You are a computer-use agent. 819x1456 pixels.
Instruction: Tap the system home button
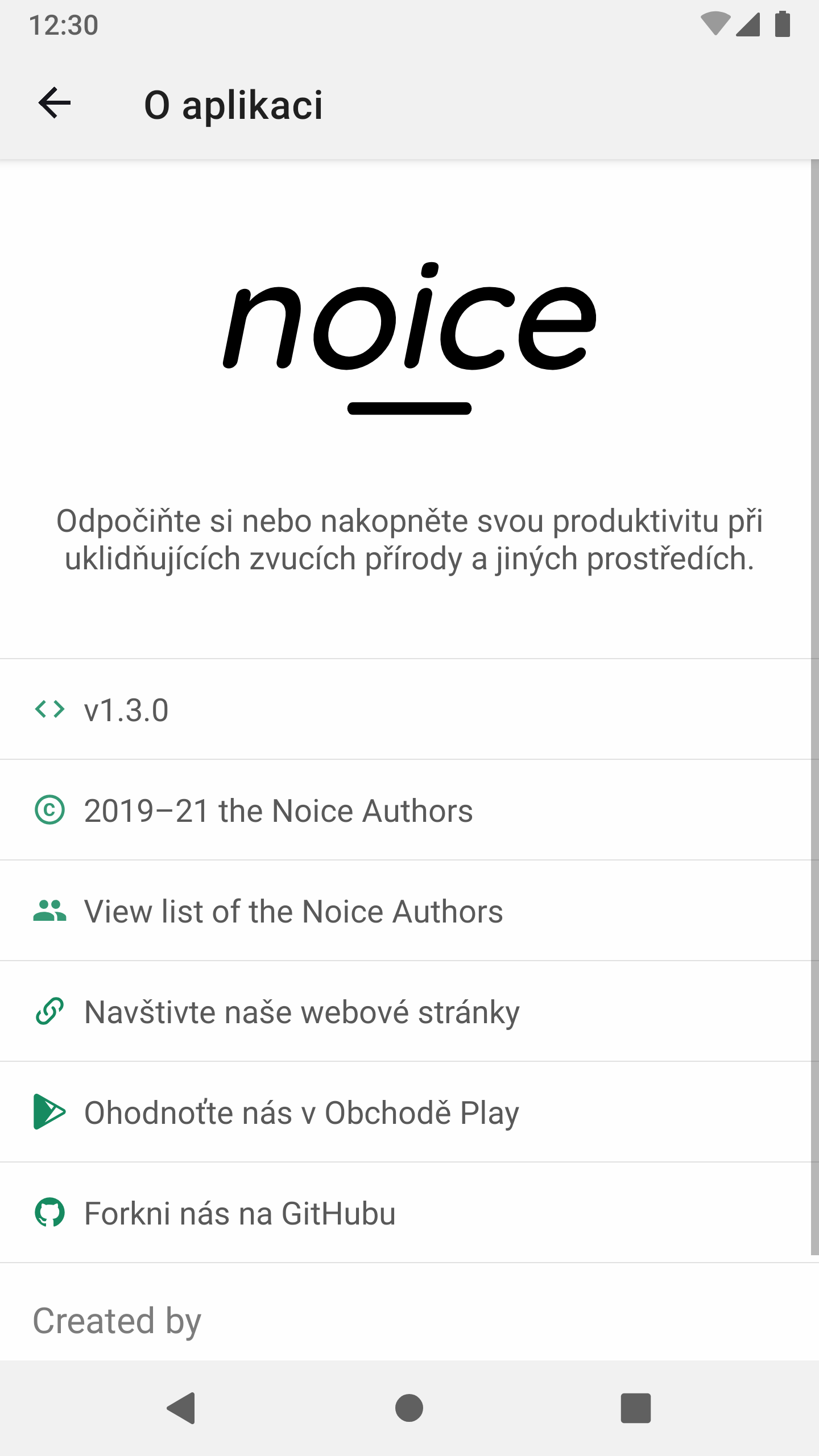[x=409, y=1408]
